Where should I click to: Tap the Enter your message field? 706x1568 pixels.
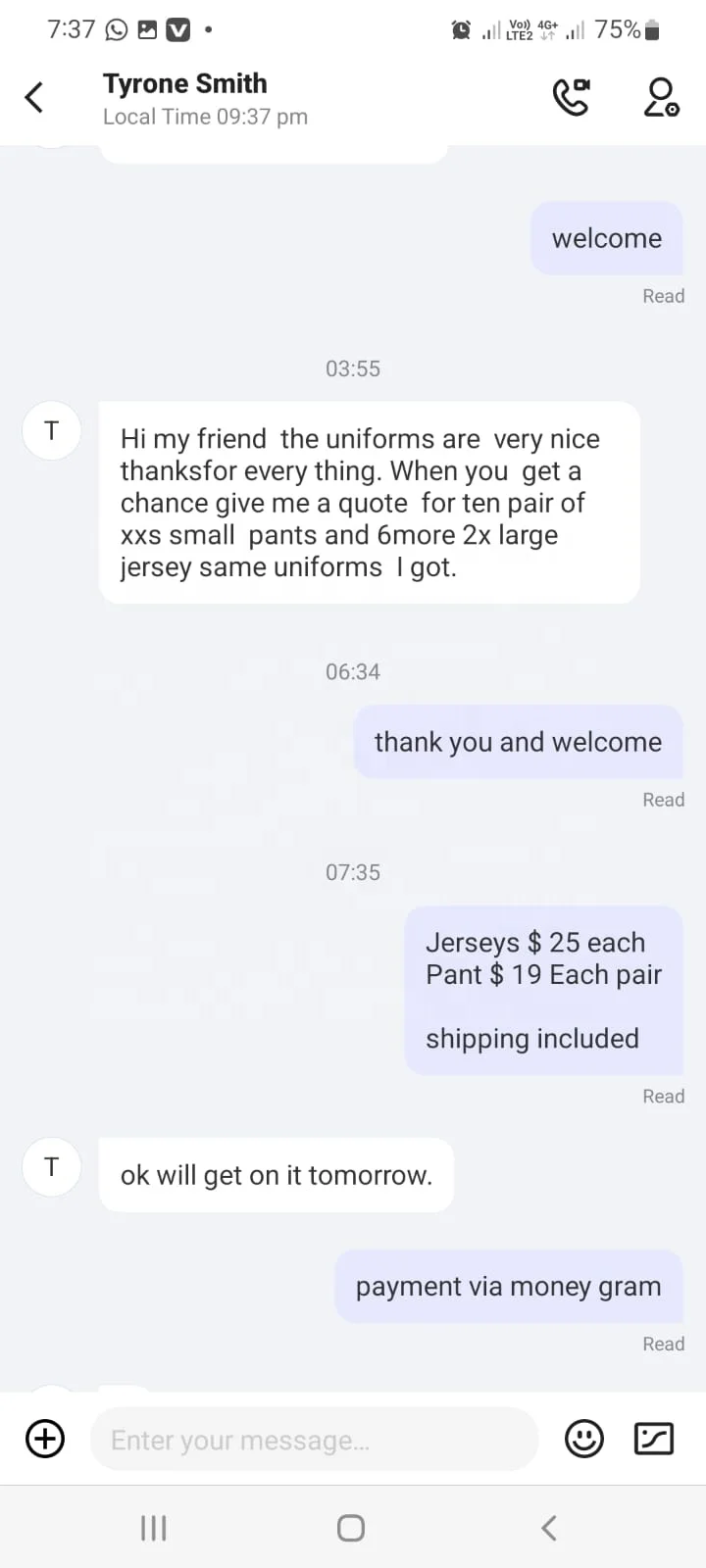click(314, 1439)
